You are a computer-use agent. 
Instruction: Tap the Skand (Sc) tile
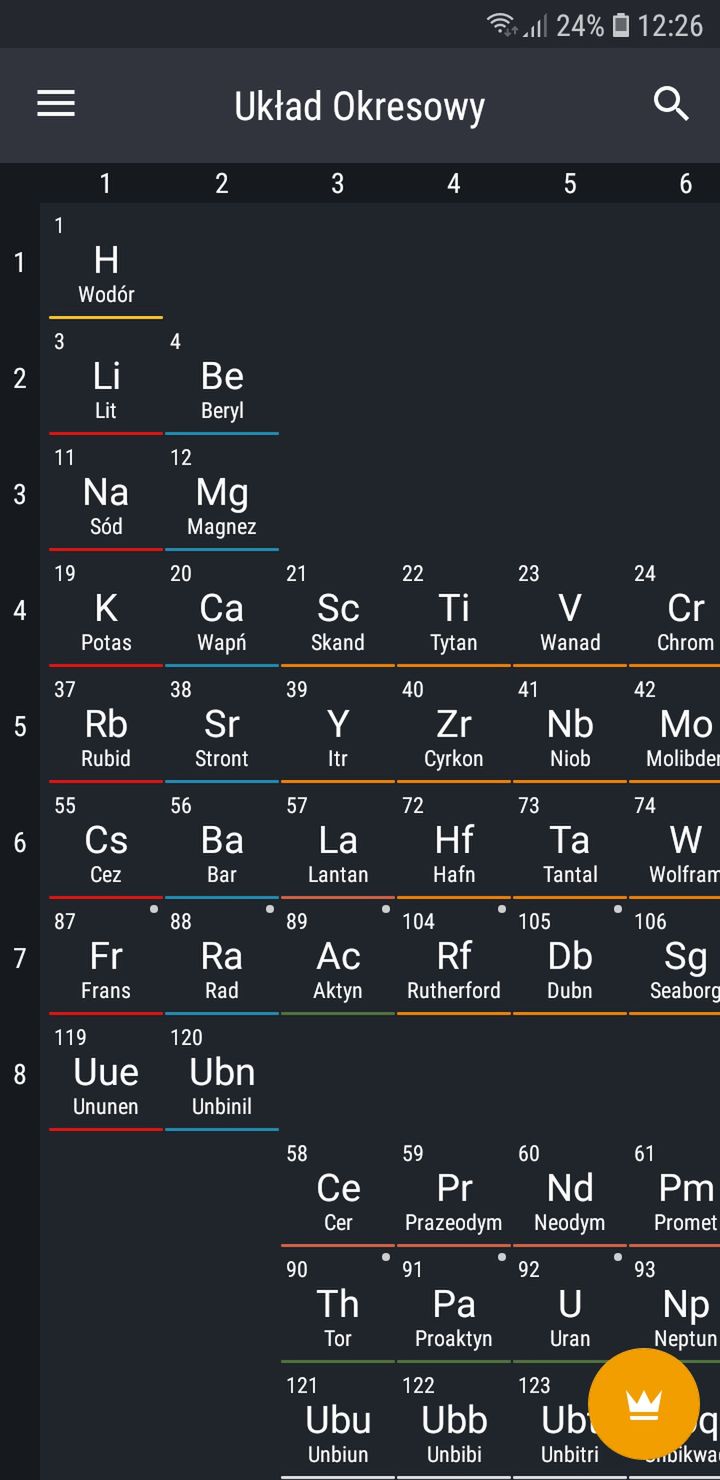click(x=338, y=611)
